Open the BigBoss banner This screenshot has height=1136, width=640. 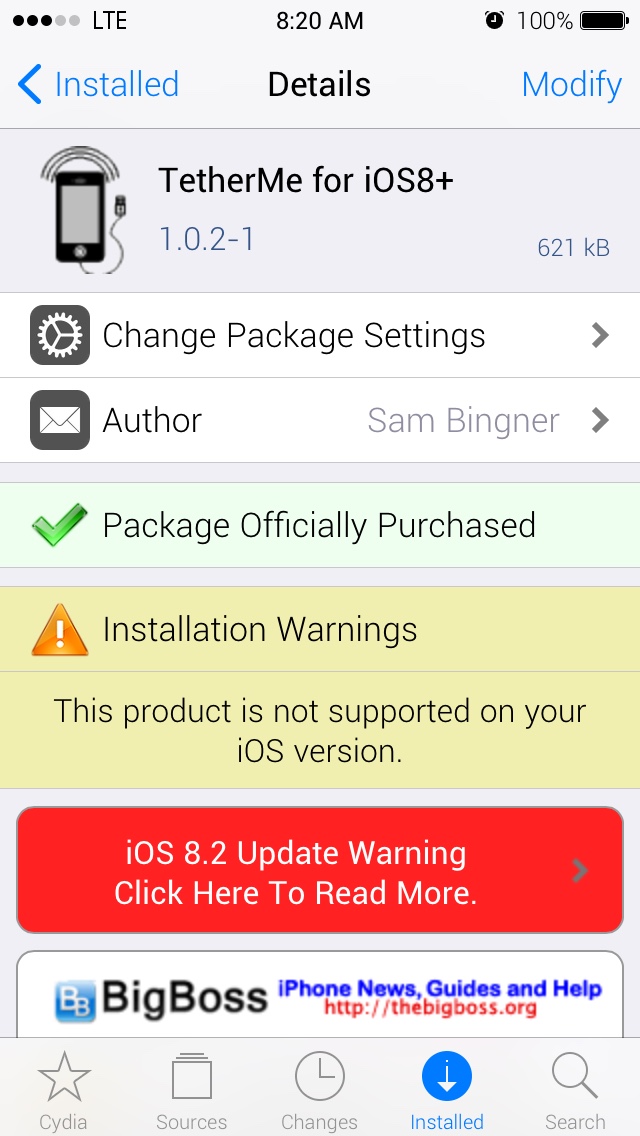pos(320,995)
